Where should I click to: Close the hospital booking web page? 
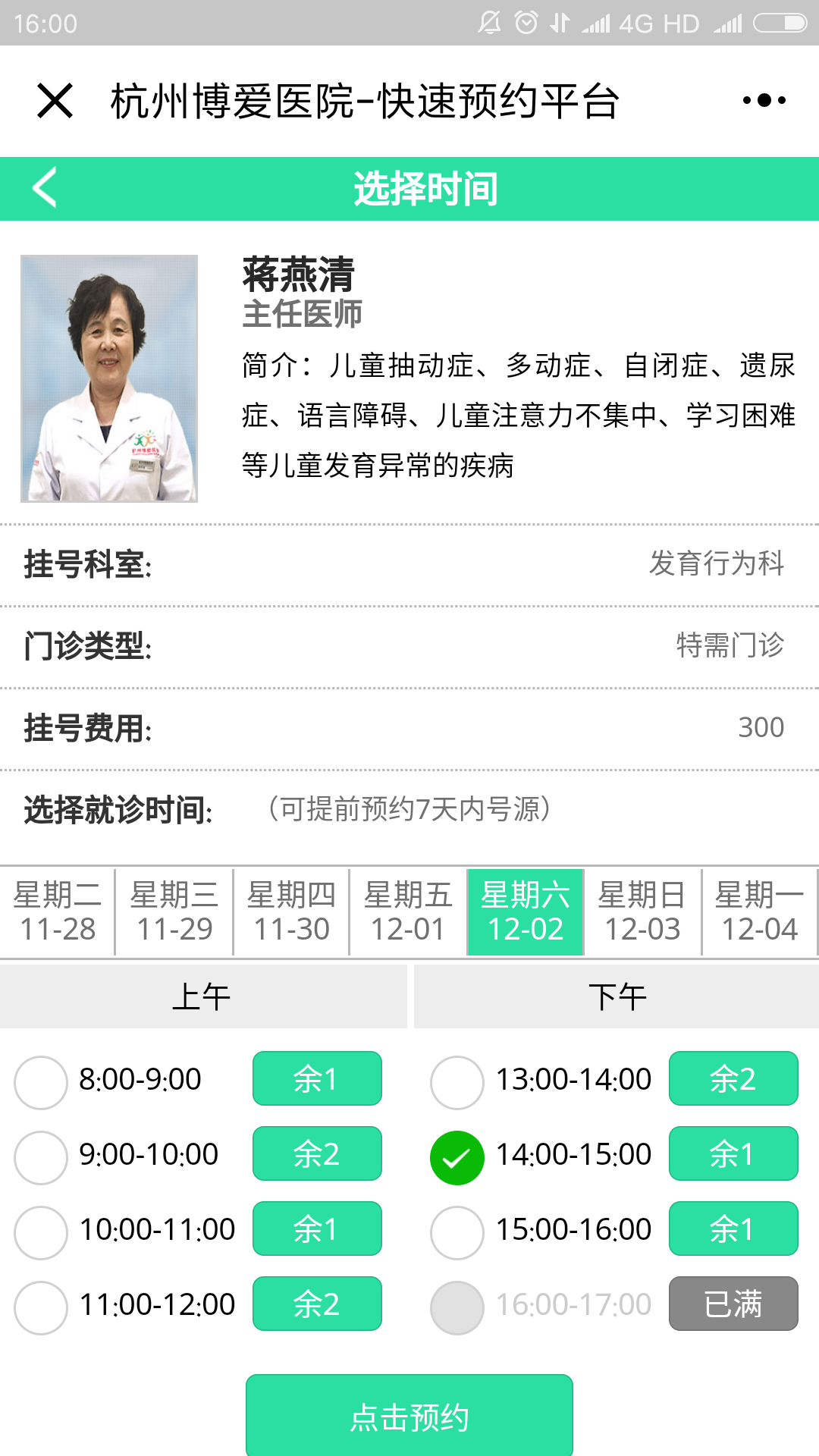pyautogui.click(x=55, y=101)
